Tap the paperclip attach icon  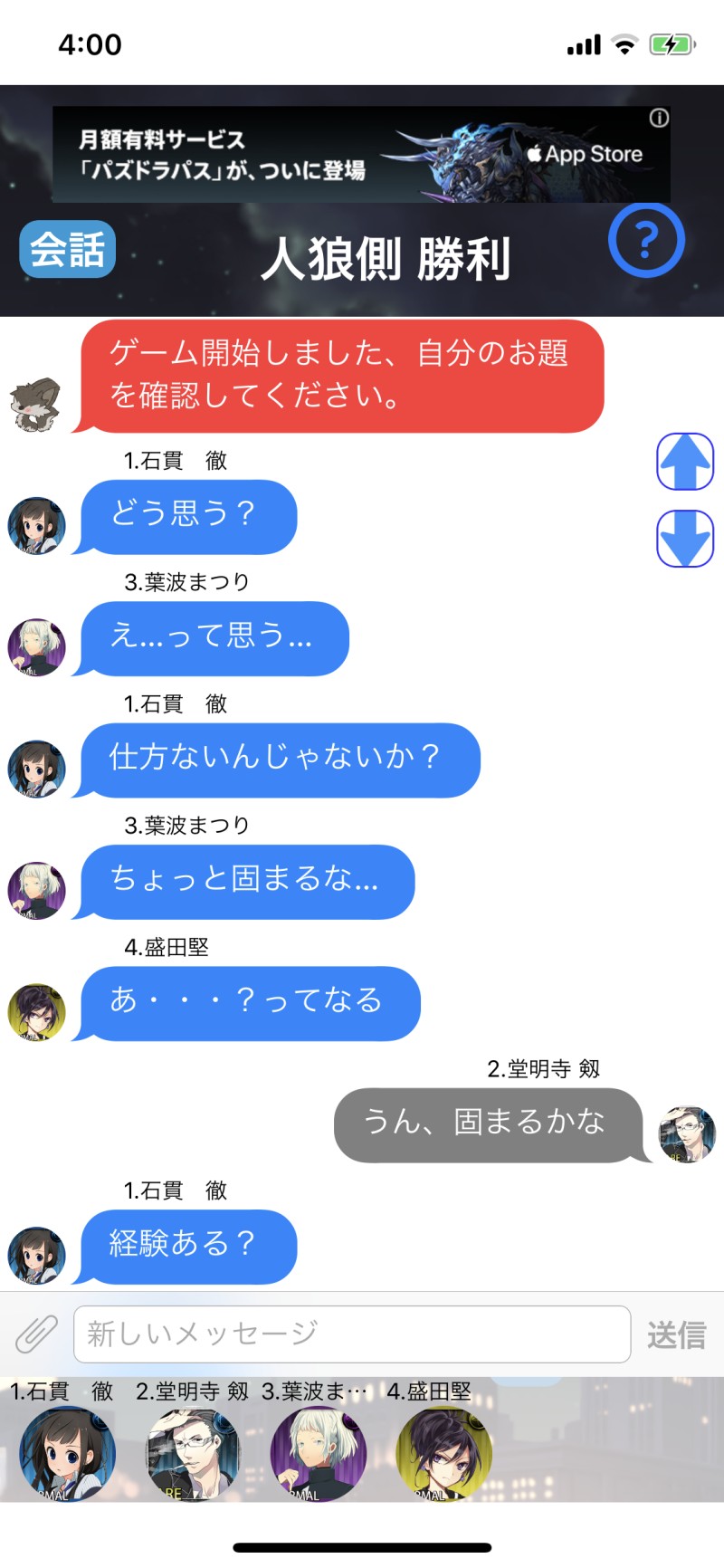tap(36, 1334)
